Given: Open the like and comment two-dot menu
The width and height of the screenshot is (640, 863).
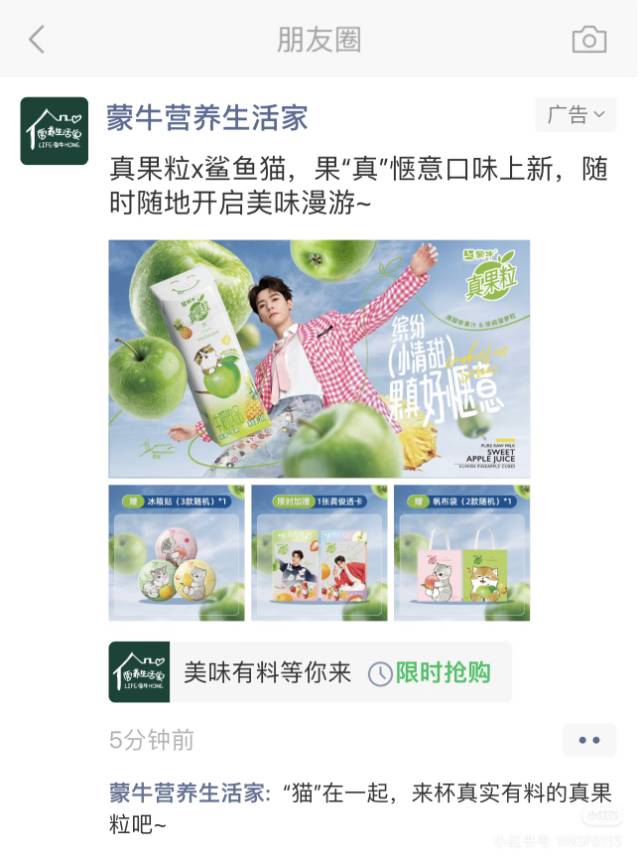Looking at the screenshot, I should 589,740.
